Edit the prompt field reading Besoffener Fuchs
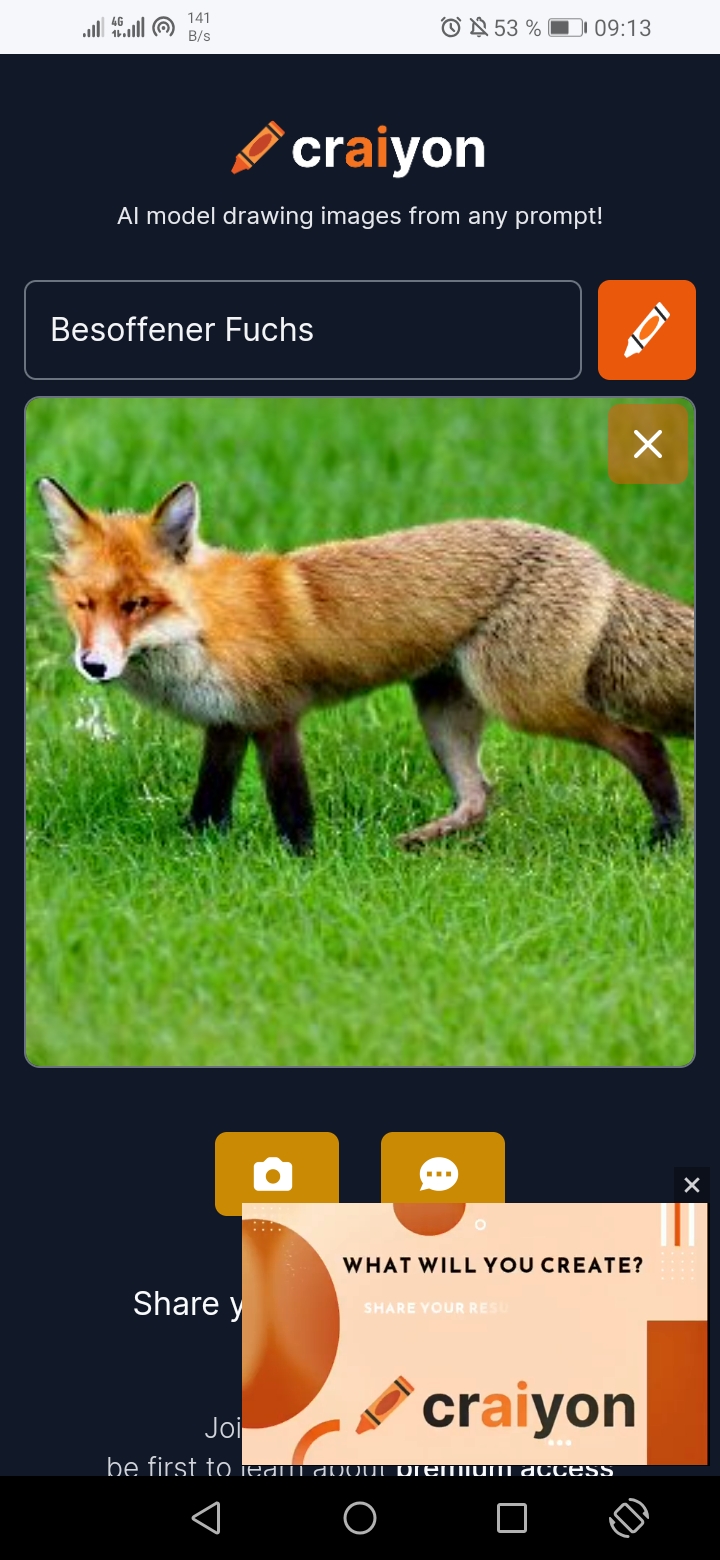The image size is (720, 1560). (303, 330)
